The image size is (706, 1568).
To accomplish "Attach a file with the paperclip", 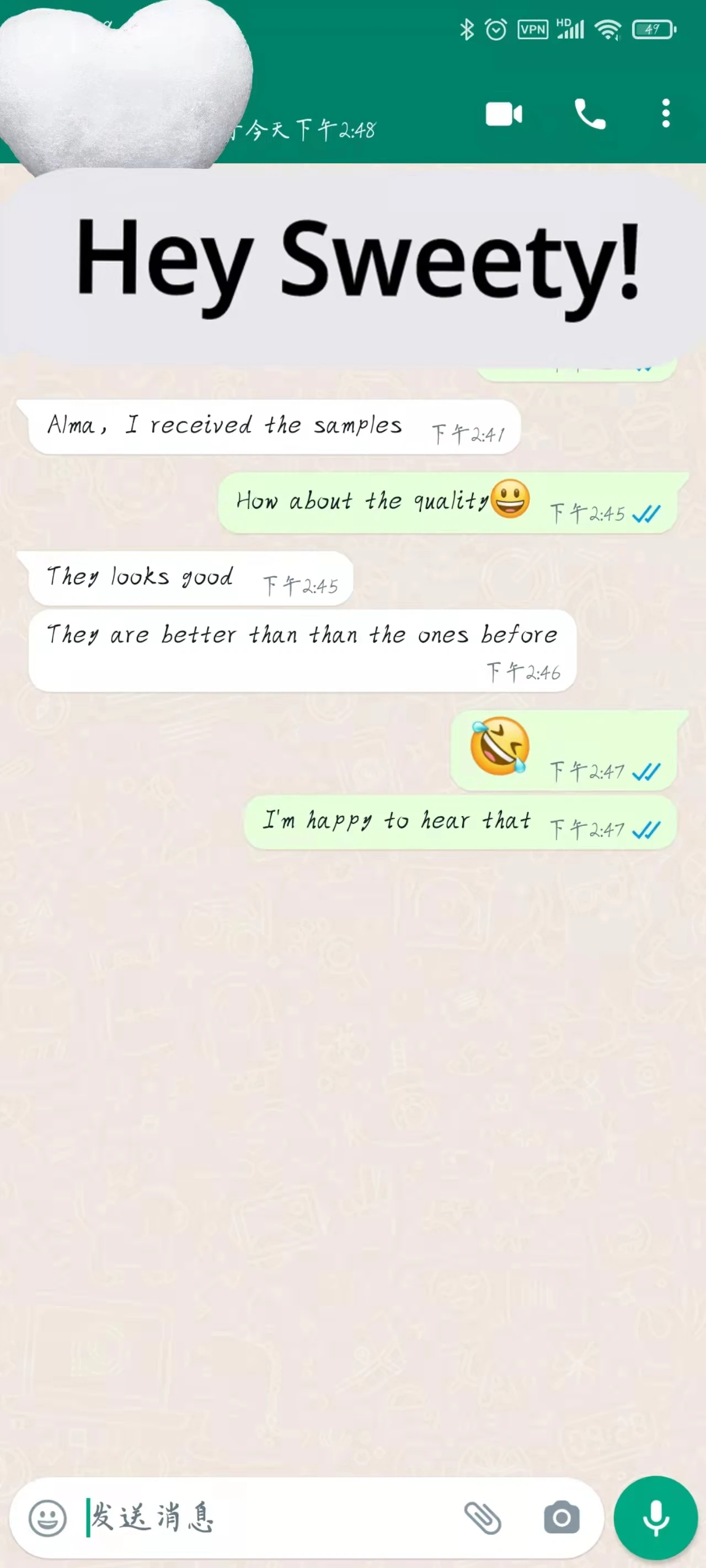I will pyautogui.click(x=483, y=1517).
